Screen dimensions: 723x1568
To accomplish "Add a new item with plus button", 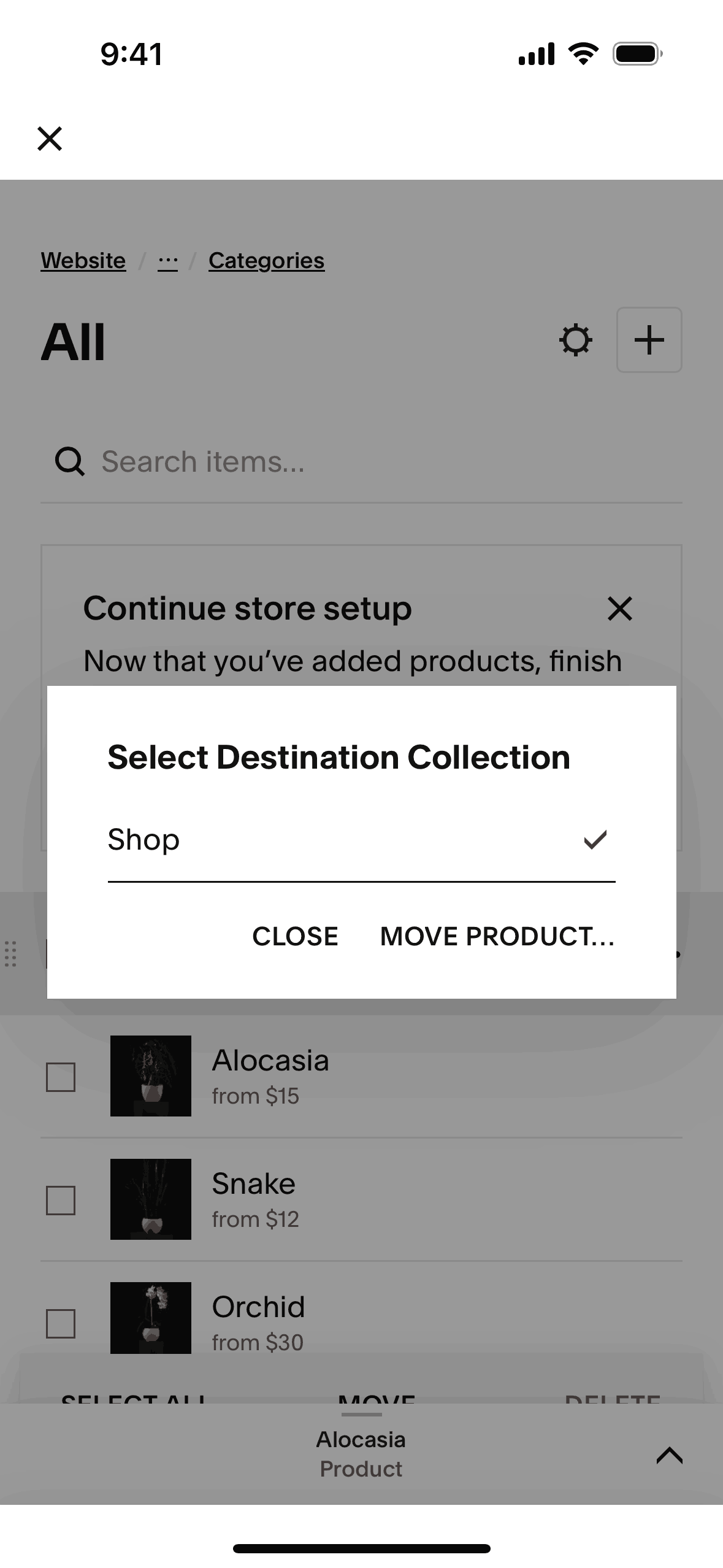I will pyautogui.click(x=649, y=340).
